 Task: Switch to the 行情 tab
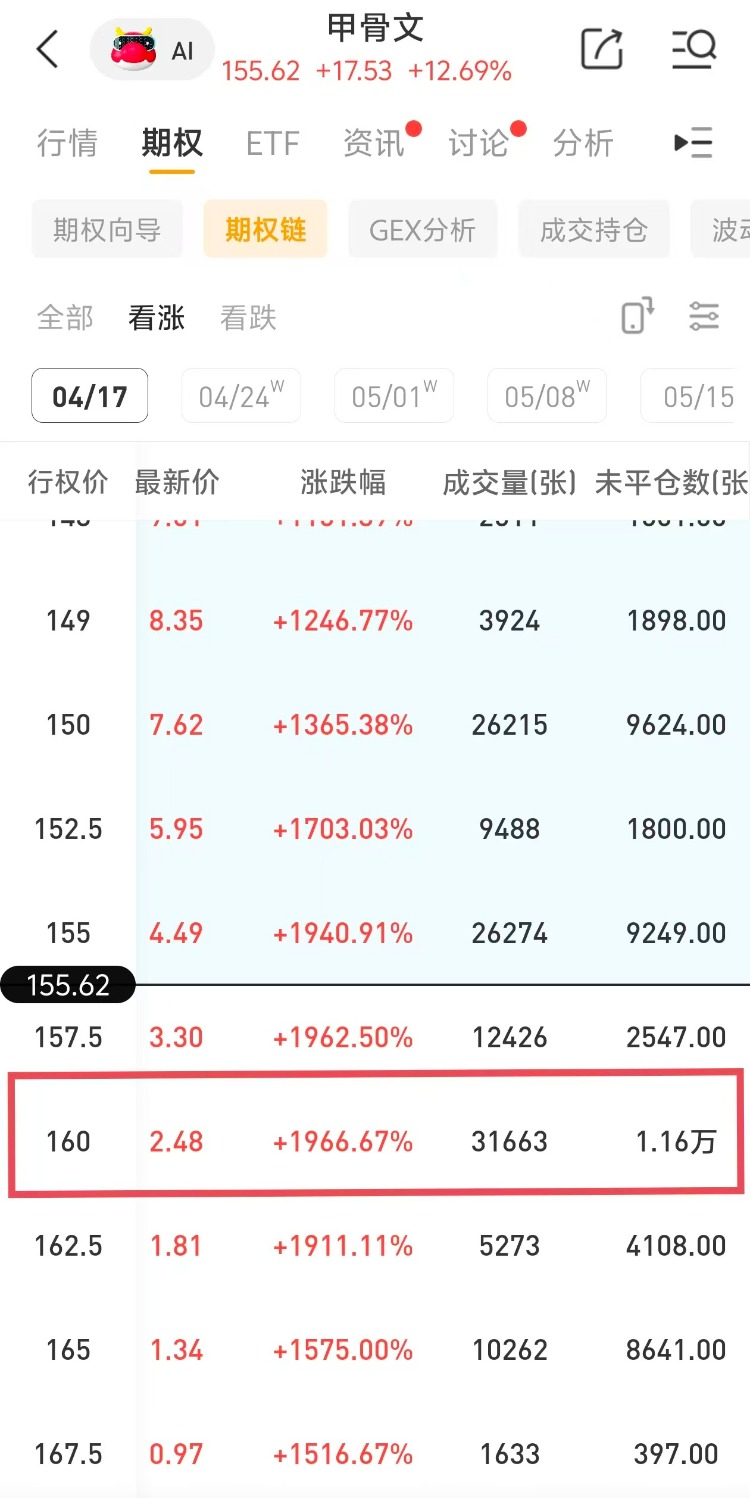tap(67, 143)
